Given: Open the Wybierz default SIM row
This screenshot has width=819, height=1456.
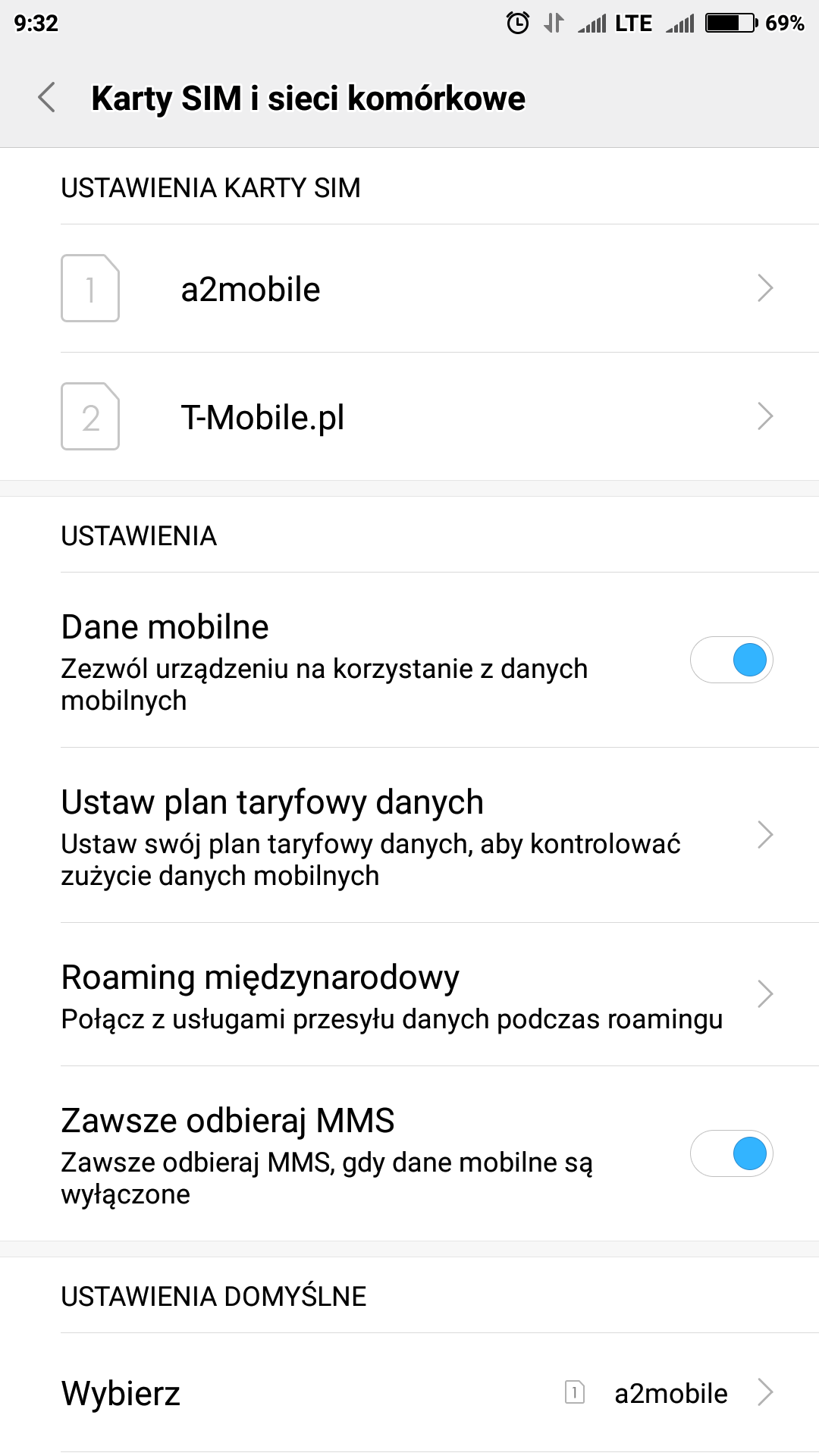Looking at the screenshot, I should pyautogui.click(x=409, y=1394).
